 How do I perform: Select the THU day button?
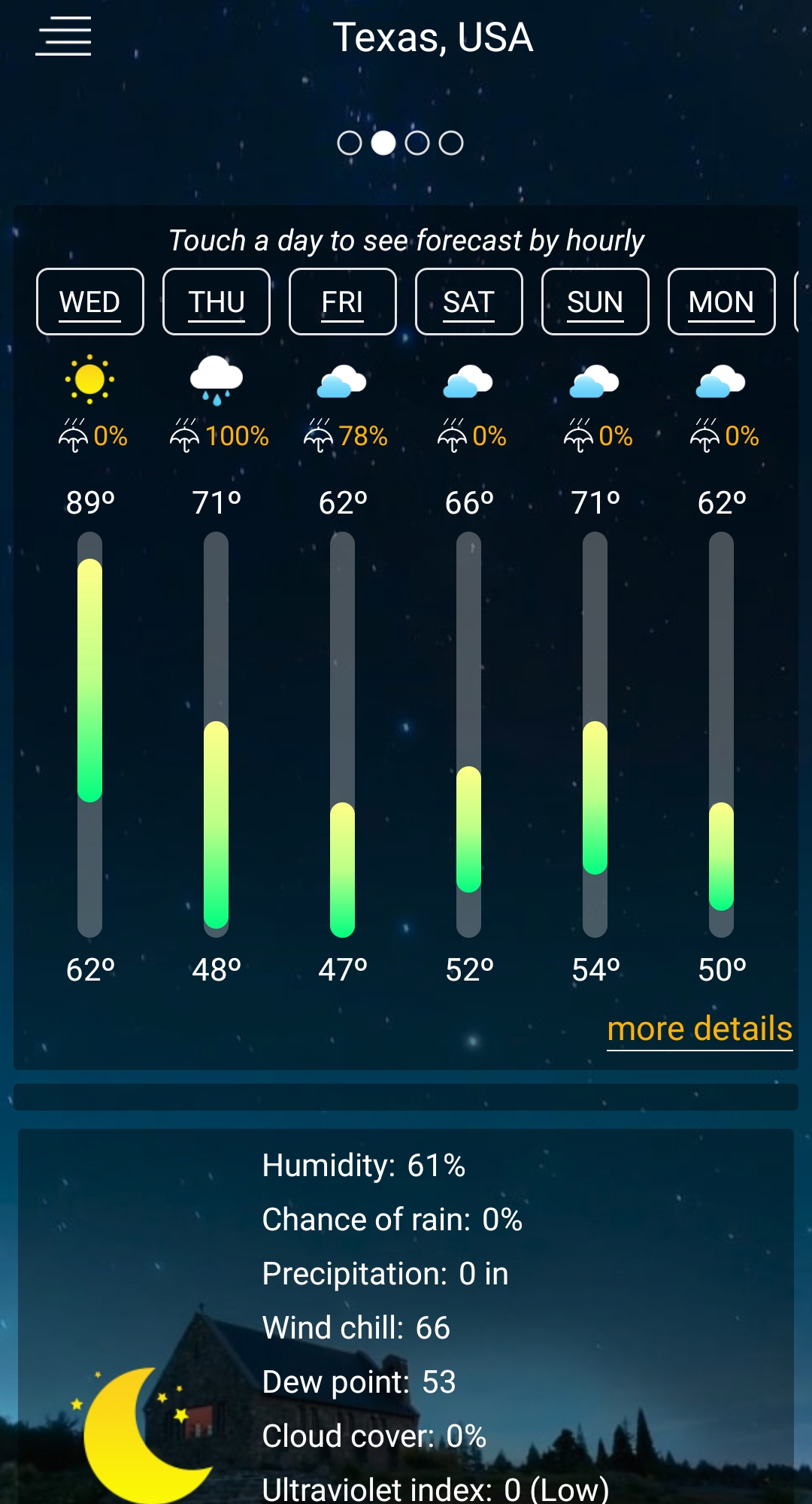coord(217,302)
